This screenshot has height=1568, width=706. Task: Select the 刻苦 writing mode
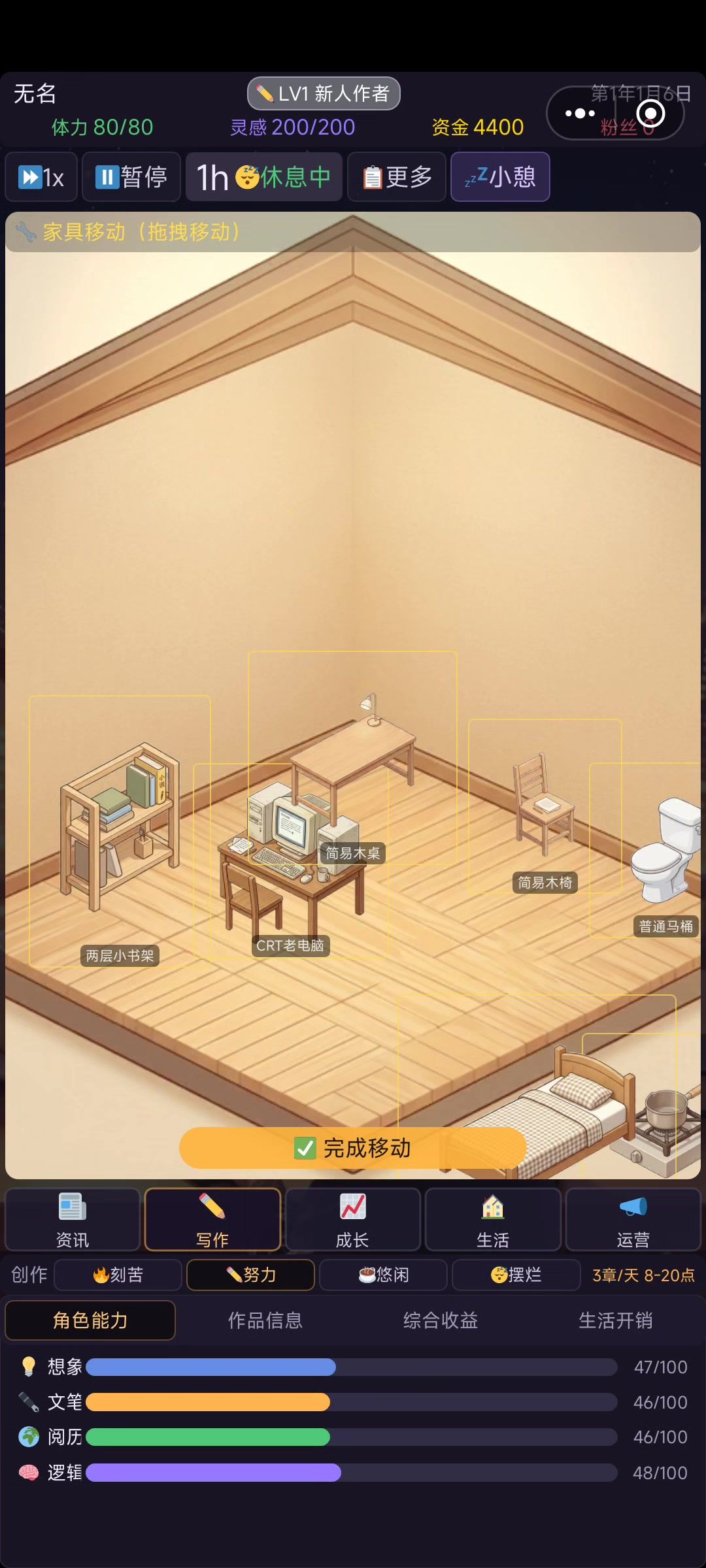pyautogui.click(x=118, y=1275)
